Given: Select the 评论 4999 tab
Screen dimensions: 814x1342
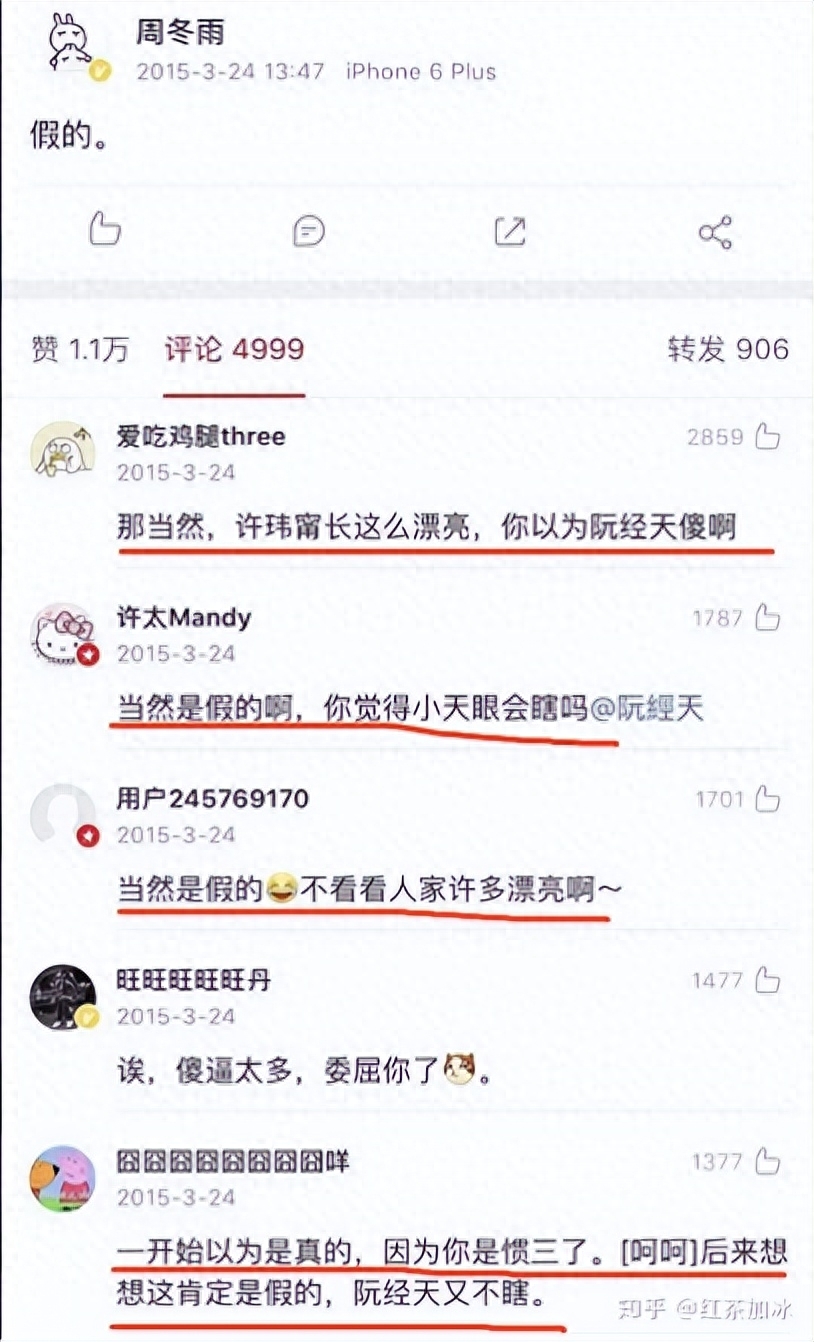Looking at the screenshot, I should [234, 349].
